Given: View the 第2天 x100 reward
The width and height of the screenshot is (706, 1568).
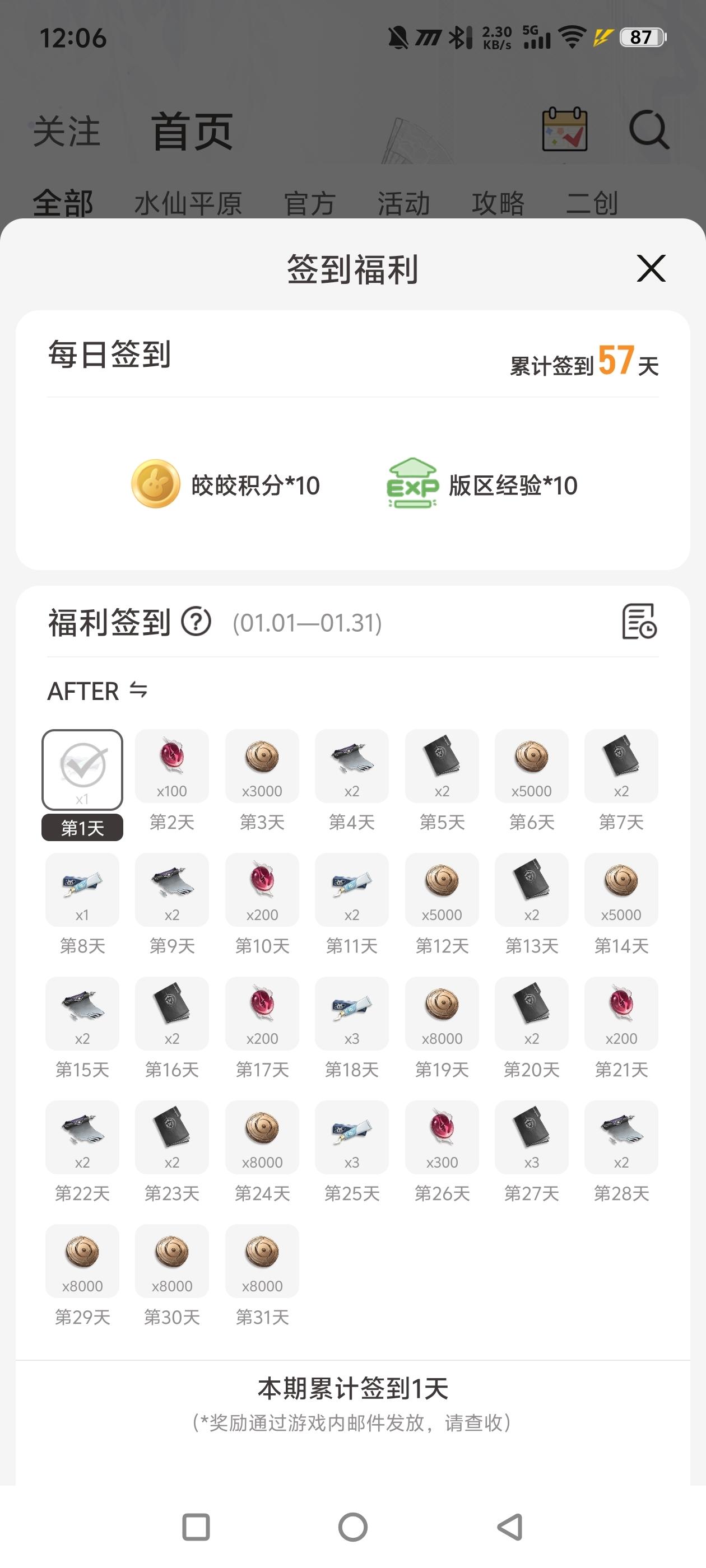Looking at the screenshot, I should [172, 766].
